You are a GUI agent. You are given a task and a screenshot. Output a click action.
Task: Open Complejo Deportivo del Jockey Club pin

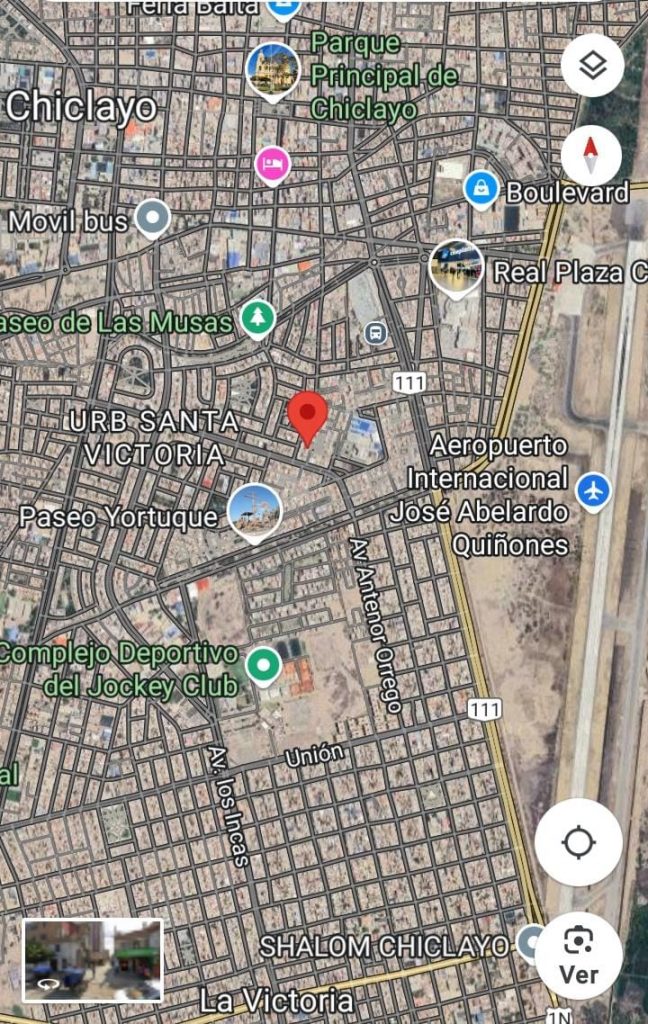pos(263,665)
